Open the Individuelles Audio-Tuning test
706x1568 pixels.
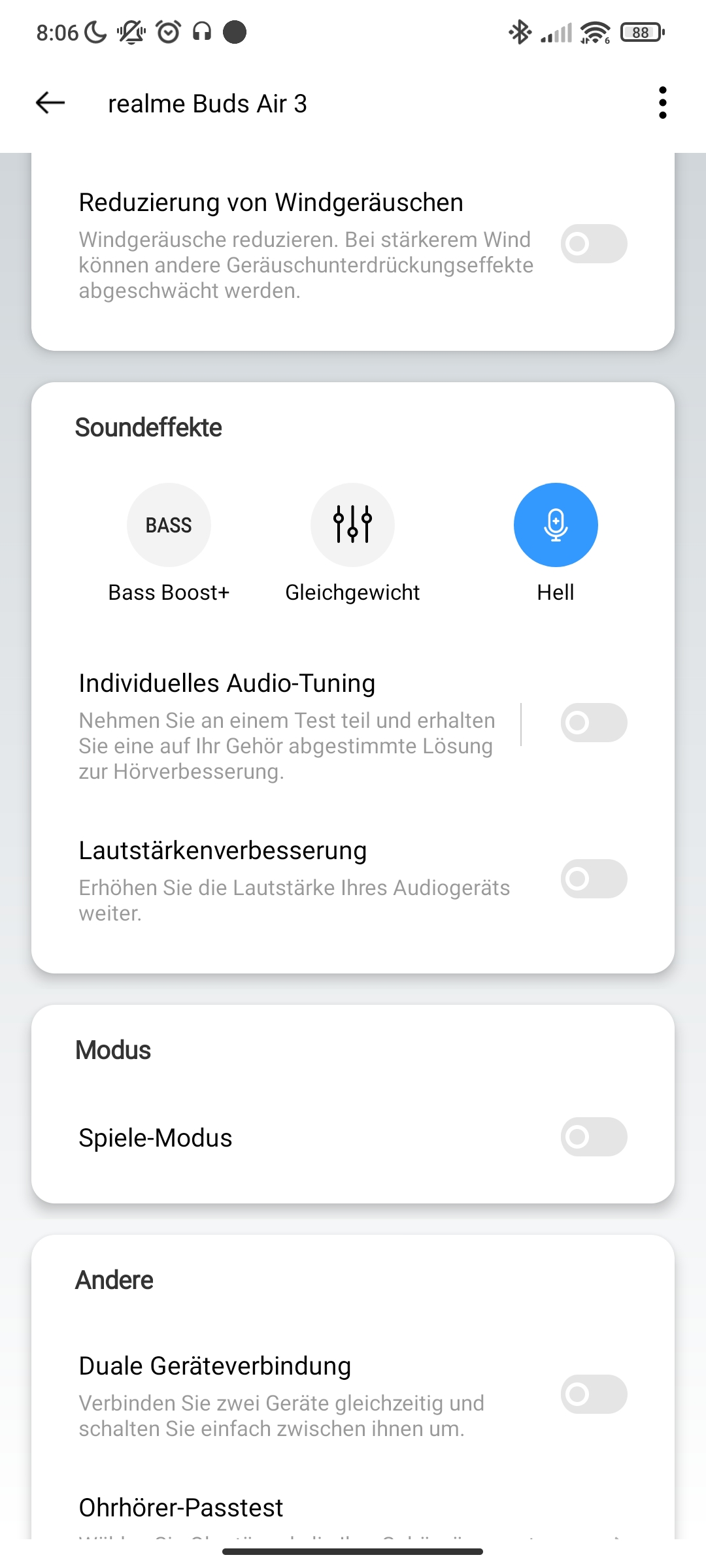[x=288, y=725]
